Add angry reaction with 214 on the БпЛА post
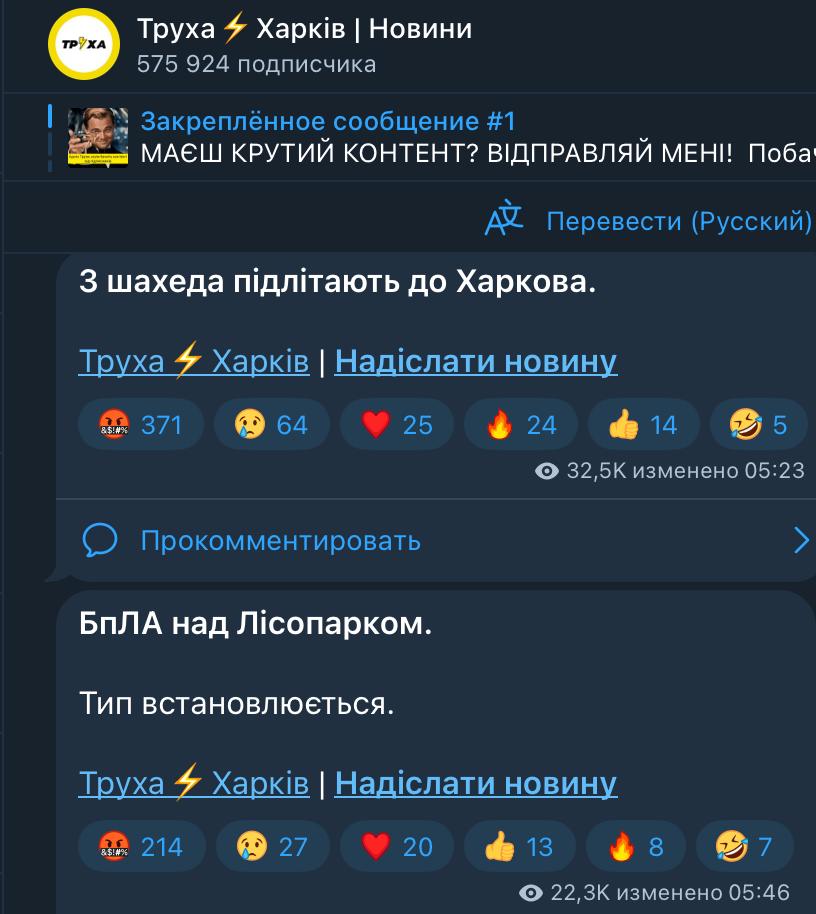The height and width of the screenshot is (914, 816). click(141, 847)
